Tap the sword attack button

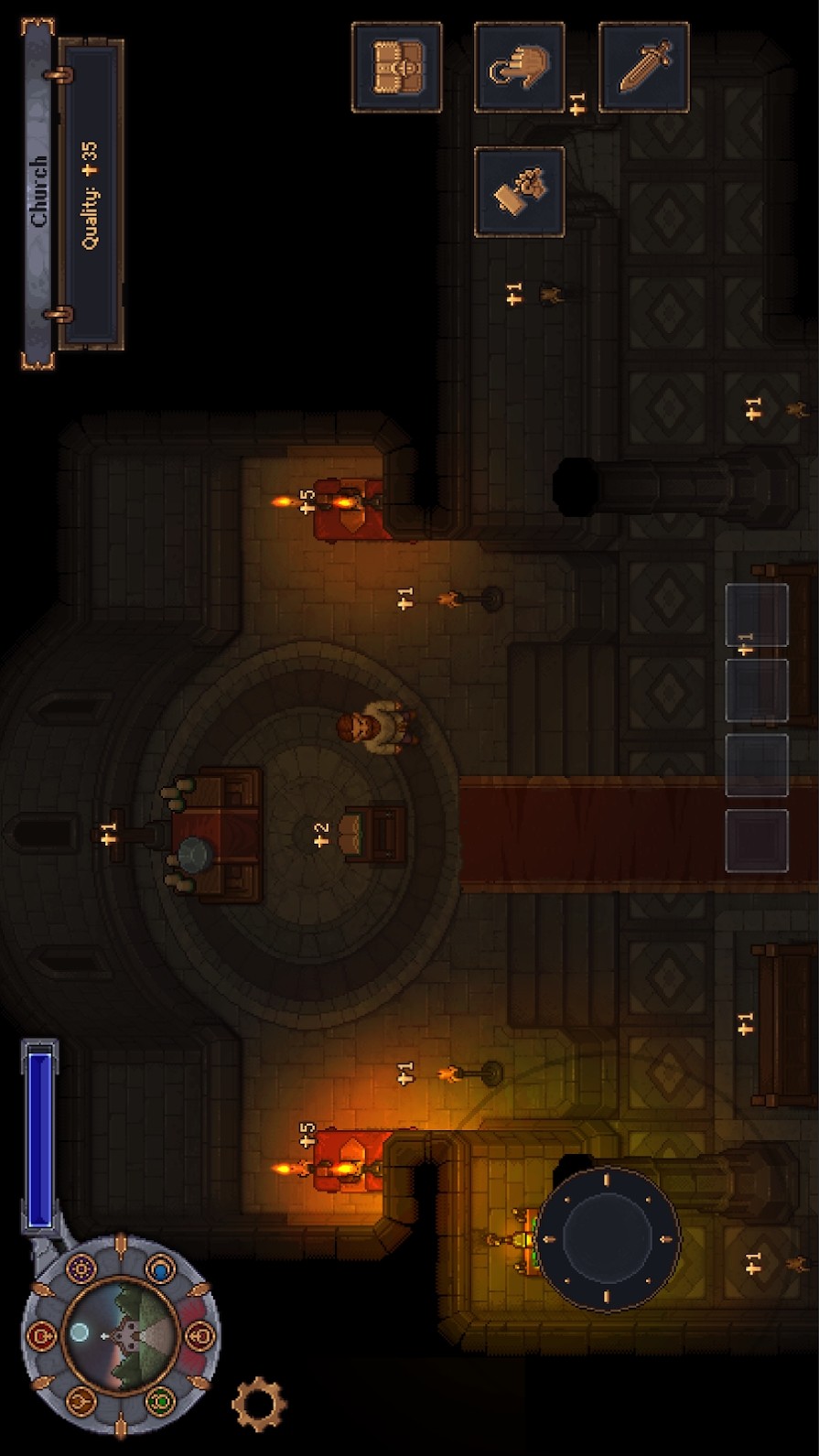[x=643, y=68]
